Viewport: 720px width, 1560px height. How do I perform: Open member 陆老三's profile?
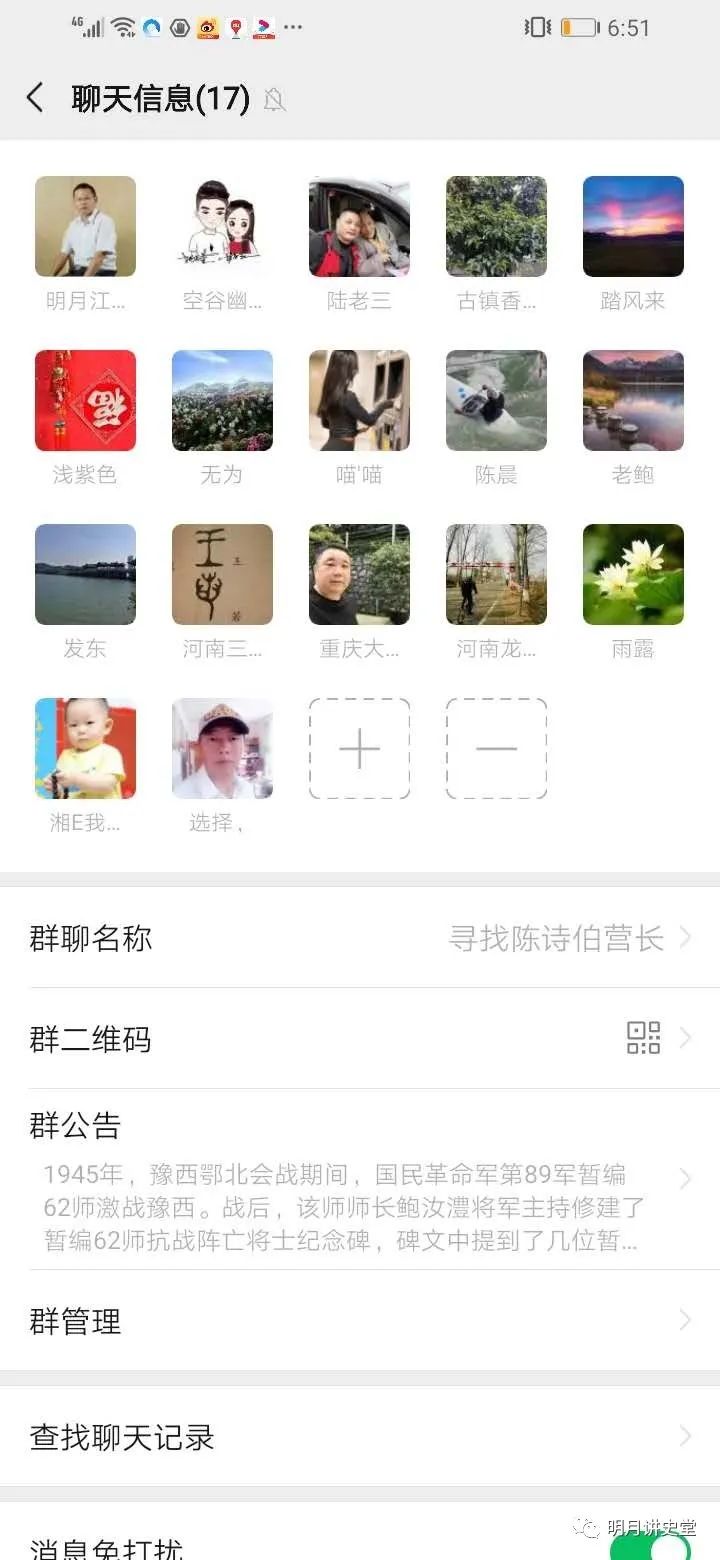tap(359, 227)
